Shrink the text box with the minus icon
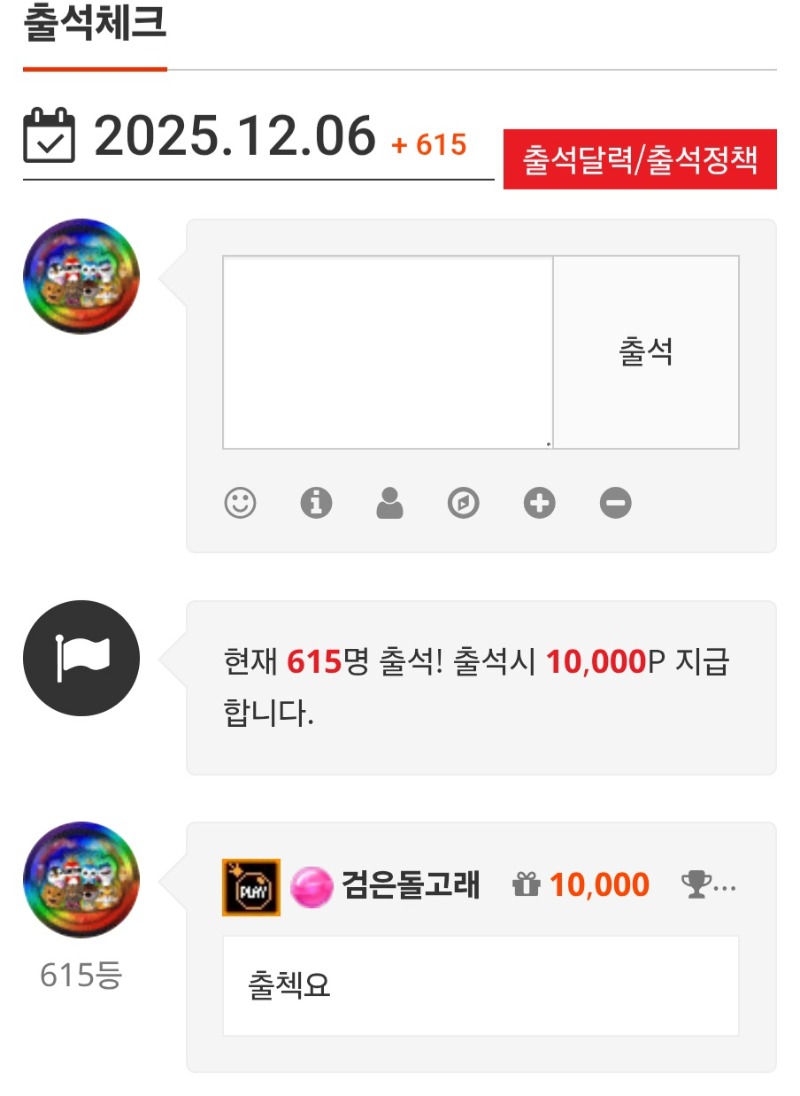The height and width of the screenshot is (1096, 800). click(616, 503)
